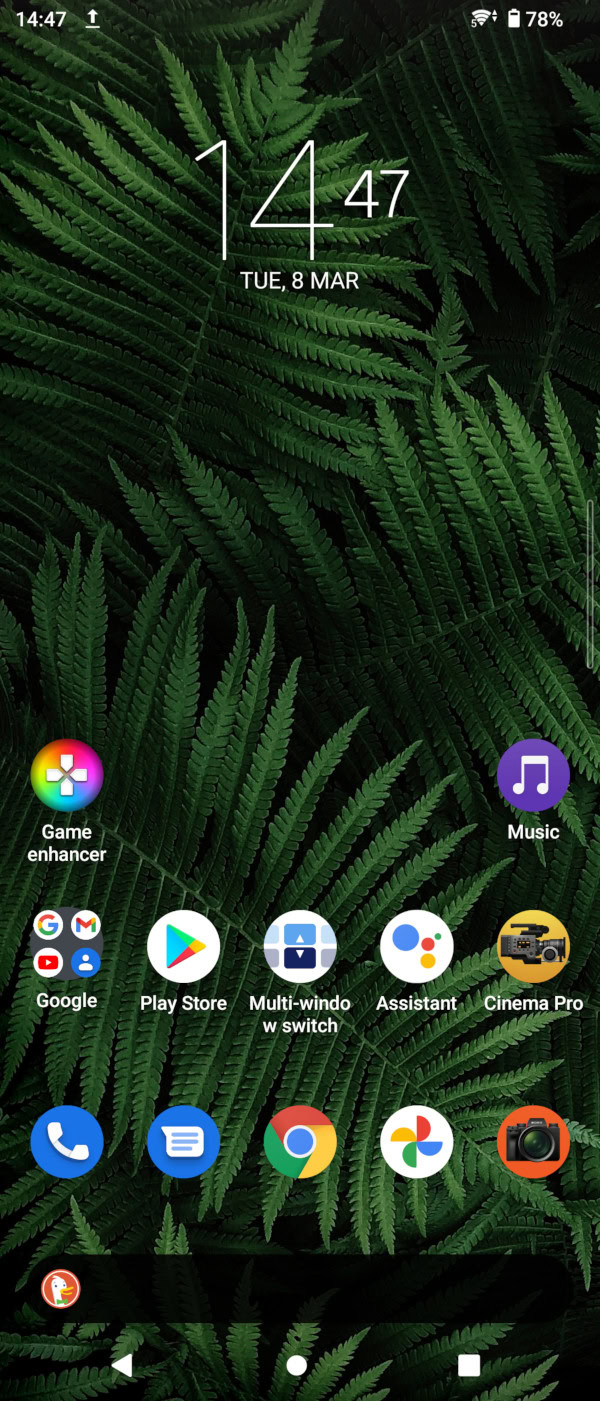Open the Phone dialer
Image resolution: width=600 pixels, height=1401 pixels.
[x=67, y=1142]
